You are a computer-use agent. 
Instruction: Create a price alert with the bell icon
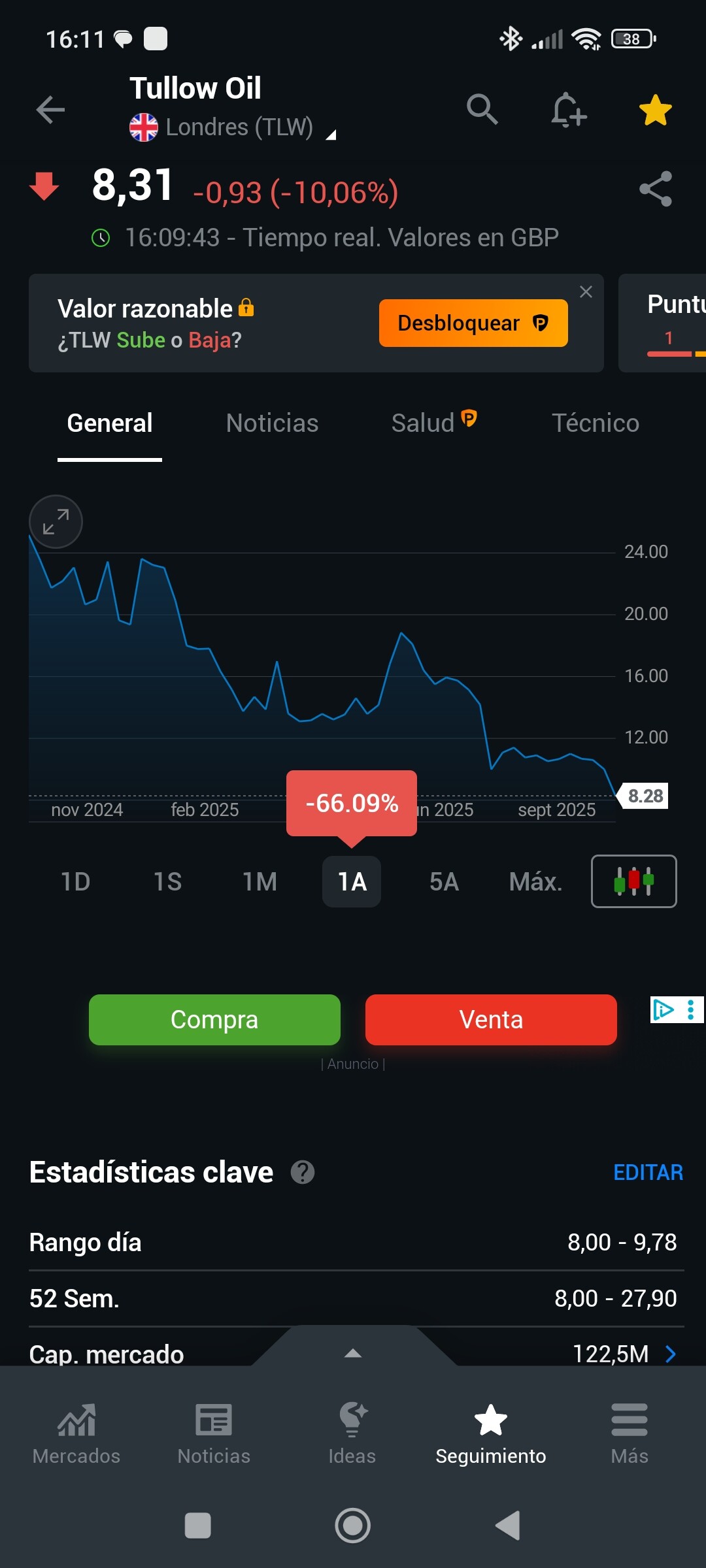tap(567, 110)
